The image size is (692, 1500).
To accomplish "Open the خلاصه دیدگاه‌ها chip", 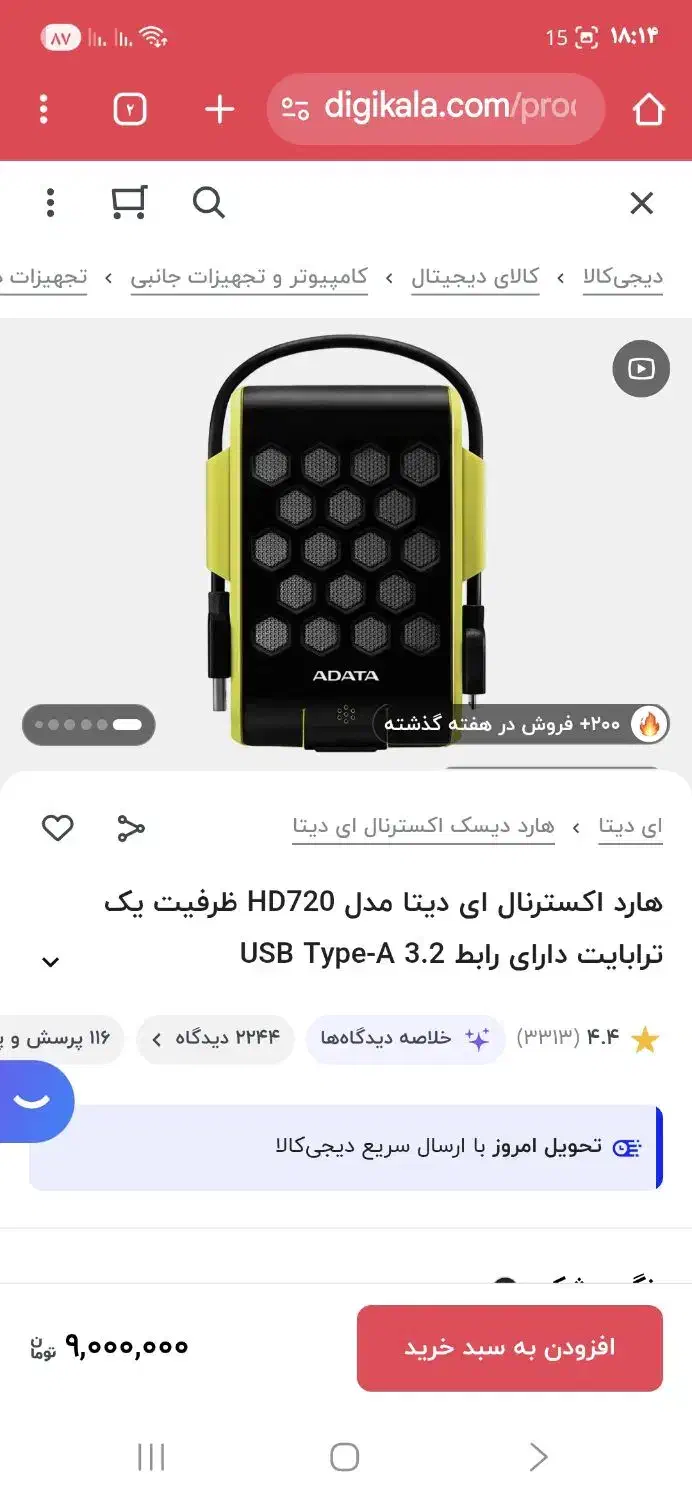I will [x=404, y=1039].
